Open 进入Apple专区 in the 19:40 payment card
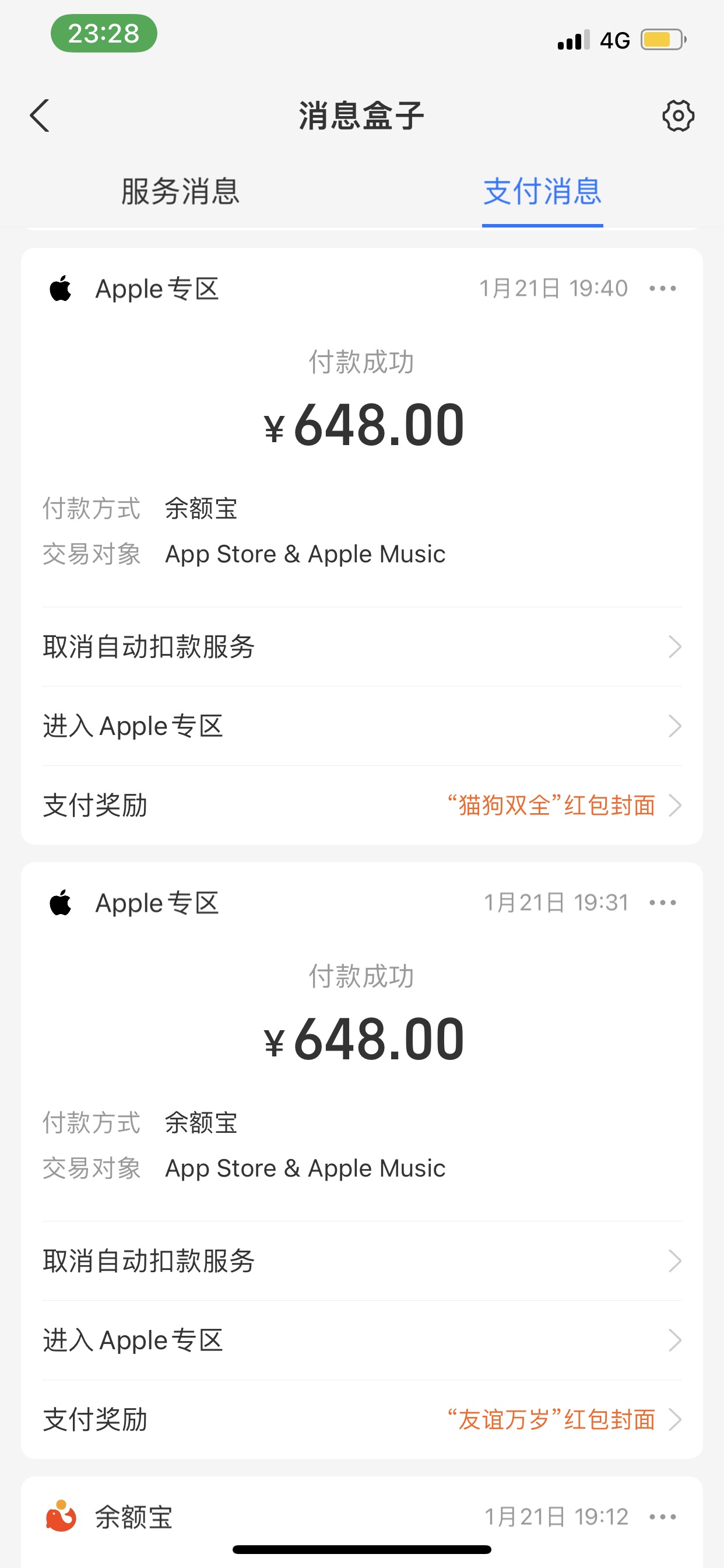The width and height of the screenshot is (724, 1568). (x=362, y=726)
